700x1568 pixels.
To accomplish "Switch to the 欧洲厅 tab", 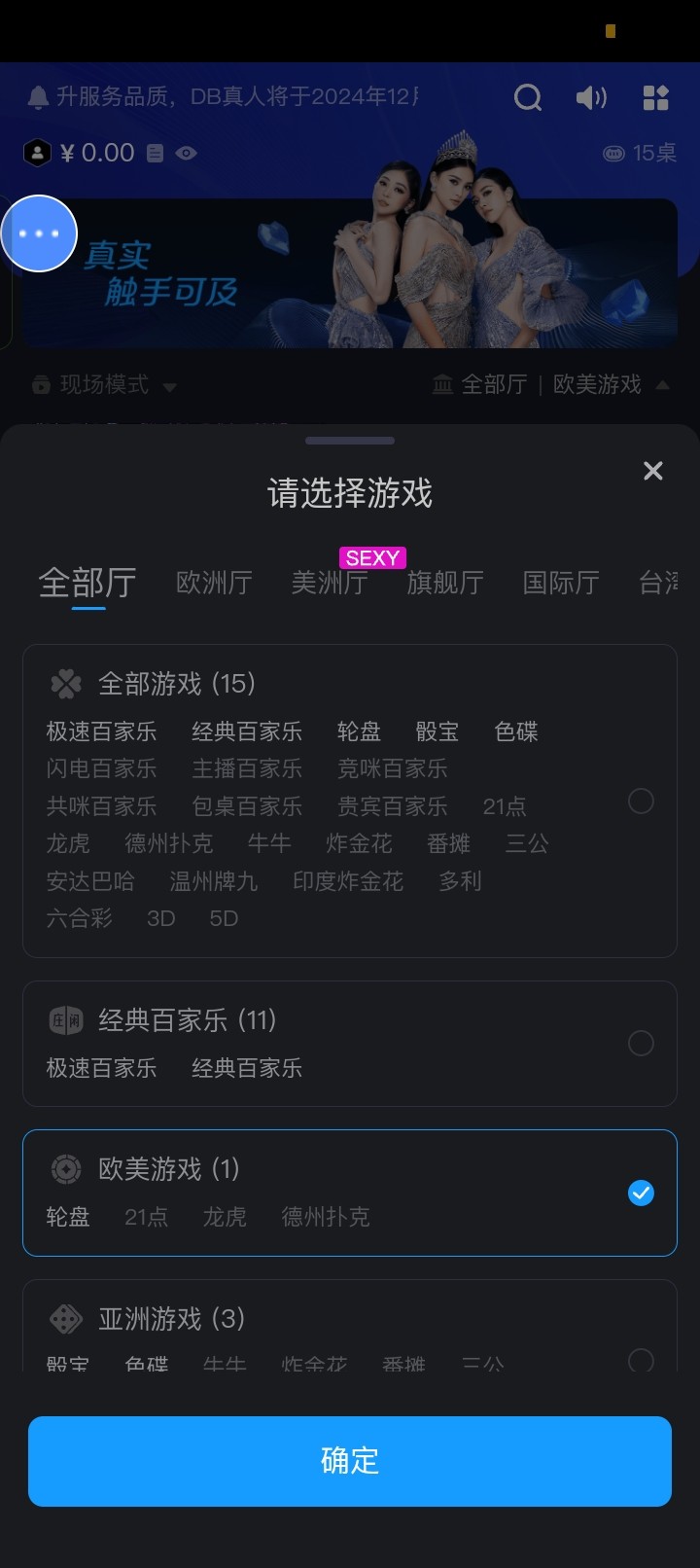I will [x=214, y=583].
